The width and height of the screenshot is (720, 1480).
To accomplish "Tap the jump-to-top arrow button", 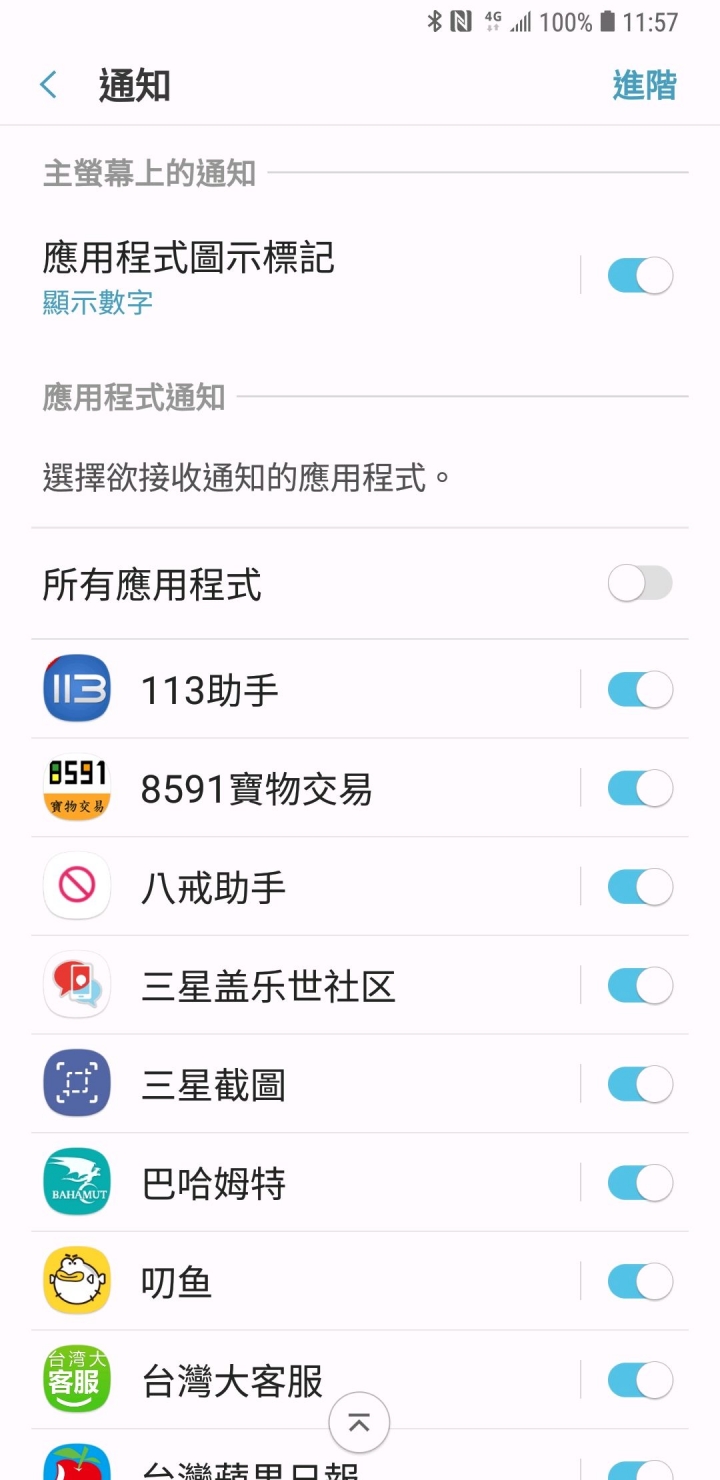I will pos(359,1423).
